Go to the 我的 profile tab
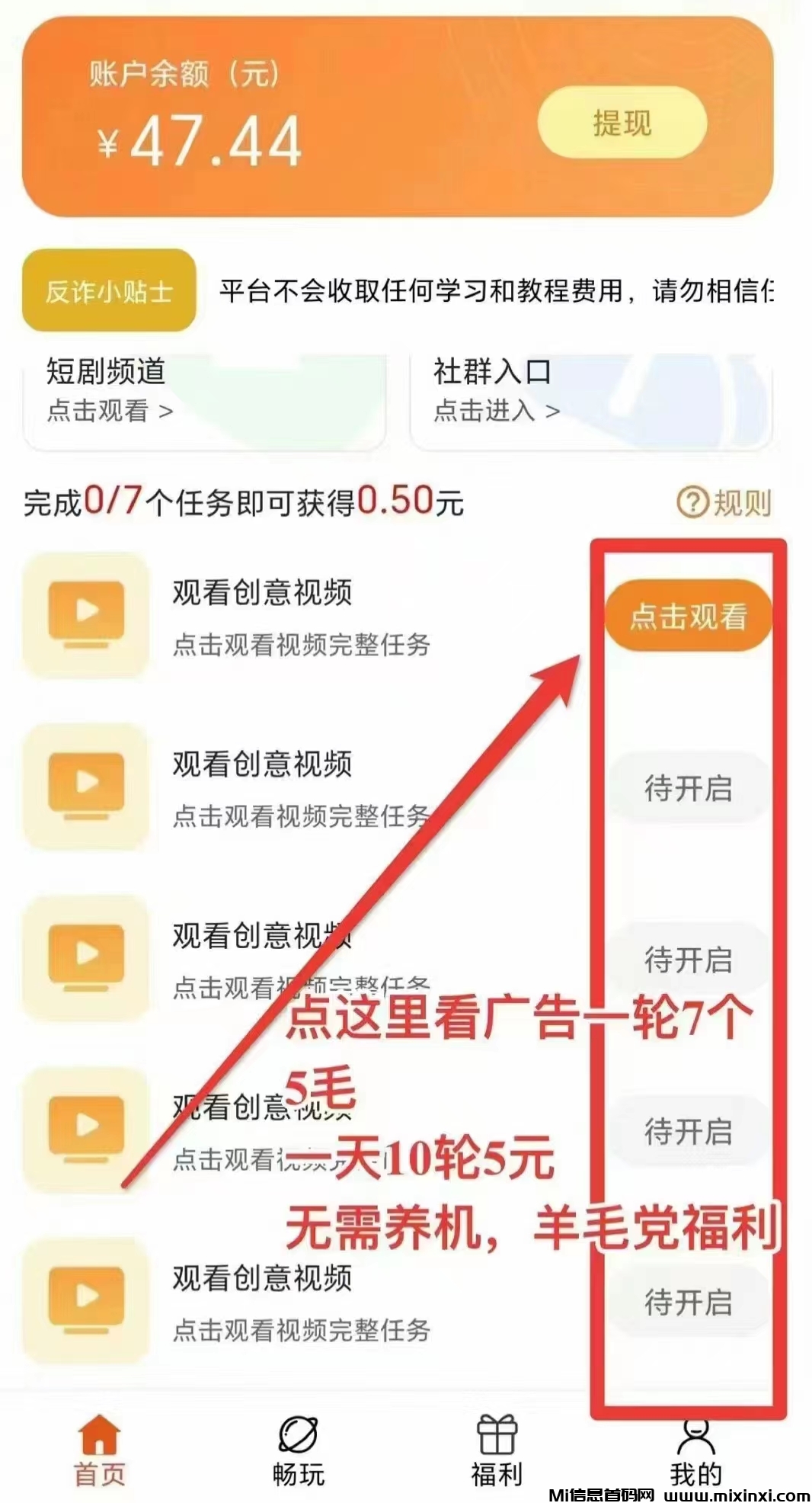Screen dimensions: 812x1503 [695, 1450]
